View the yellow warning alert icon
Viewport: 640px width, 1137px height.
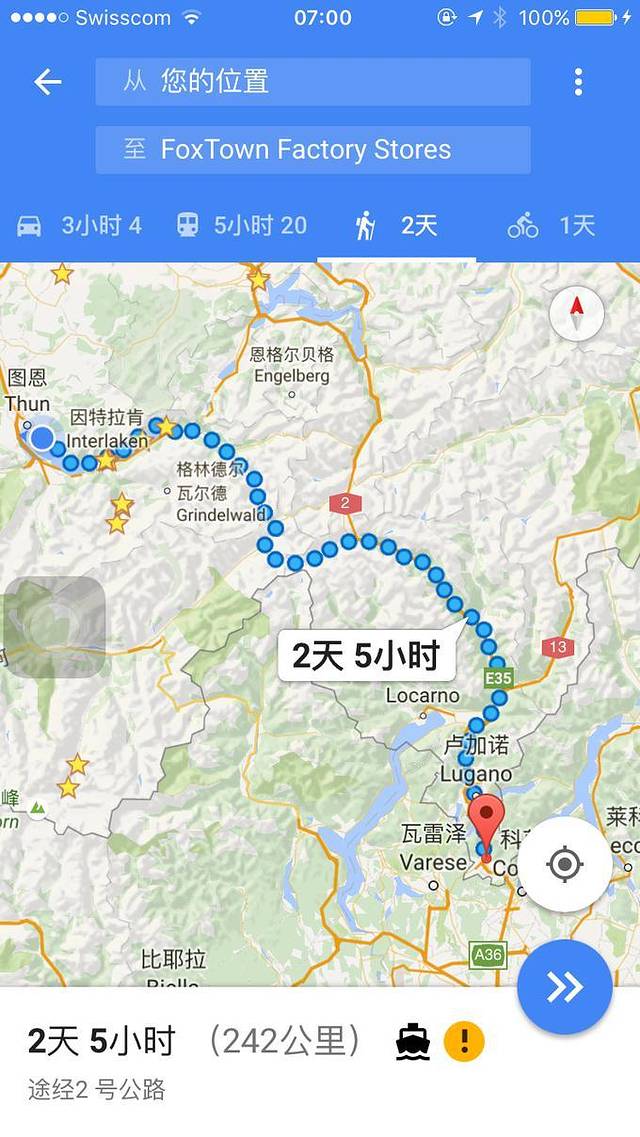(x=464, y=1042)
